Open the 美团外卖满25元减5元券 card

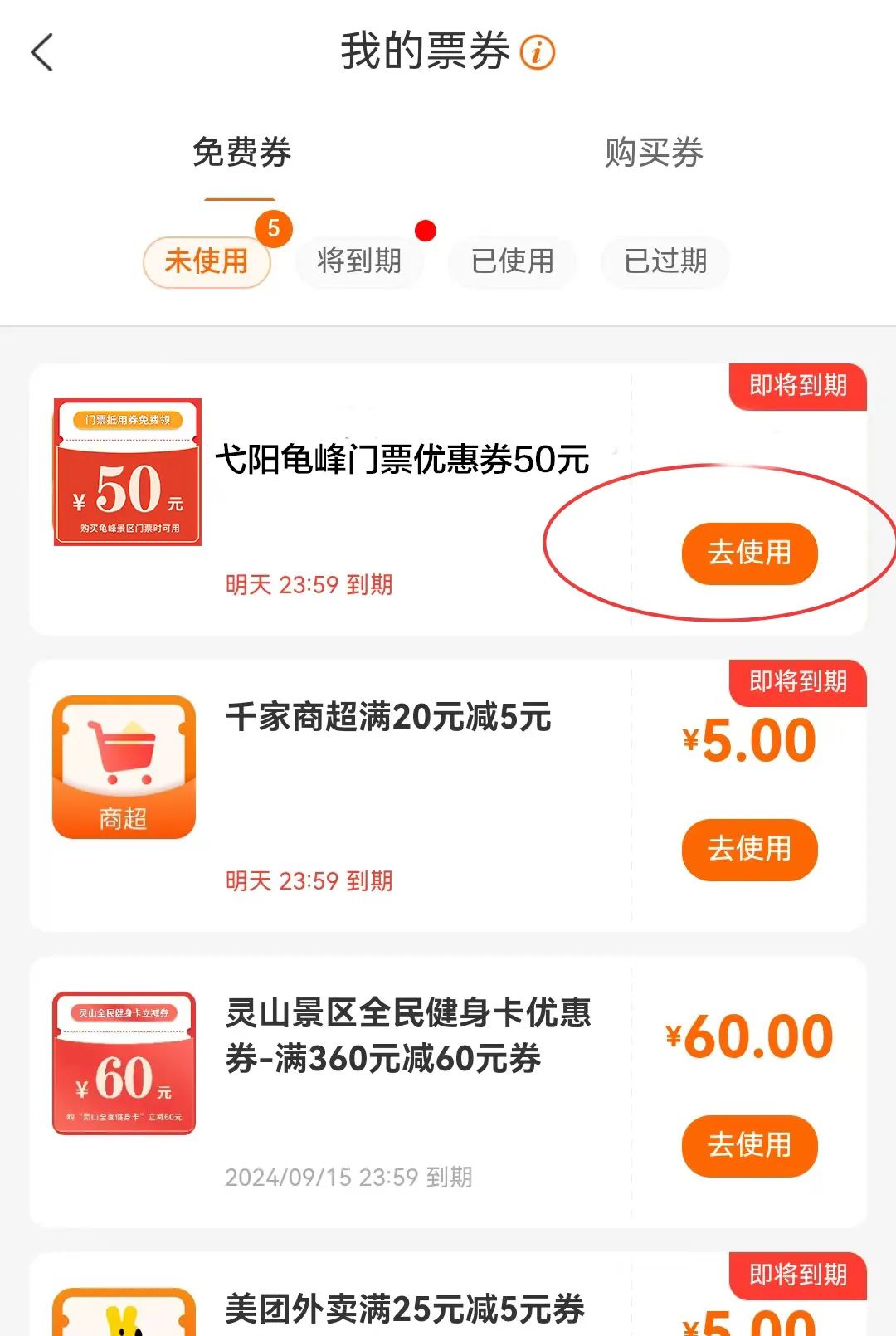(405, 1309)
